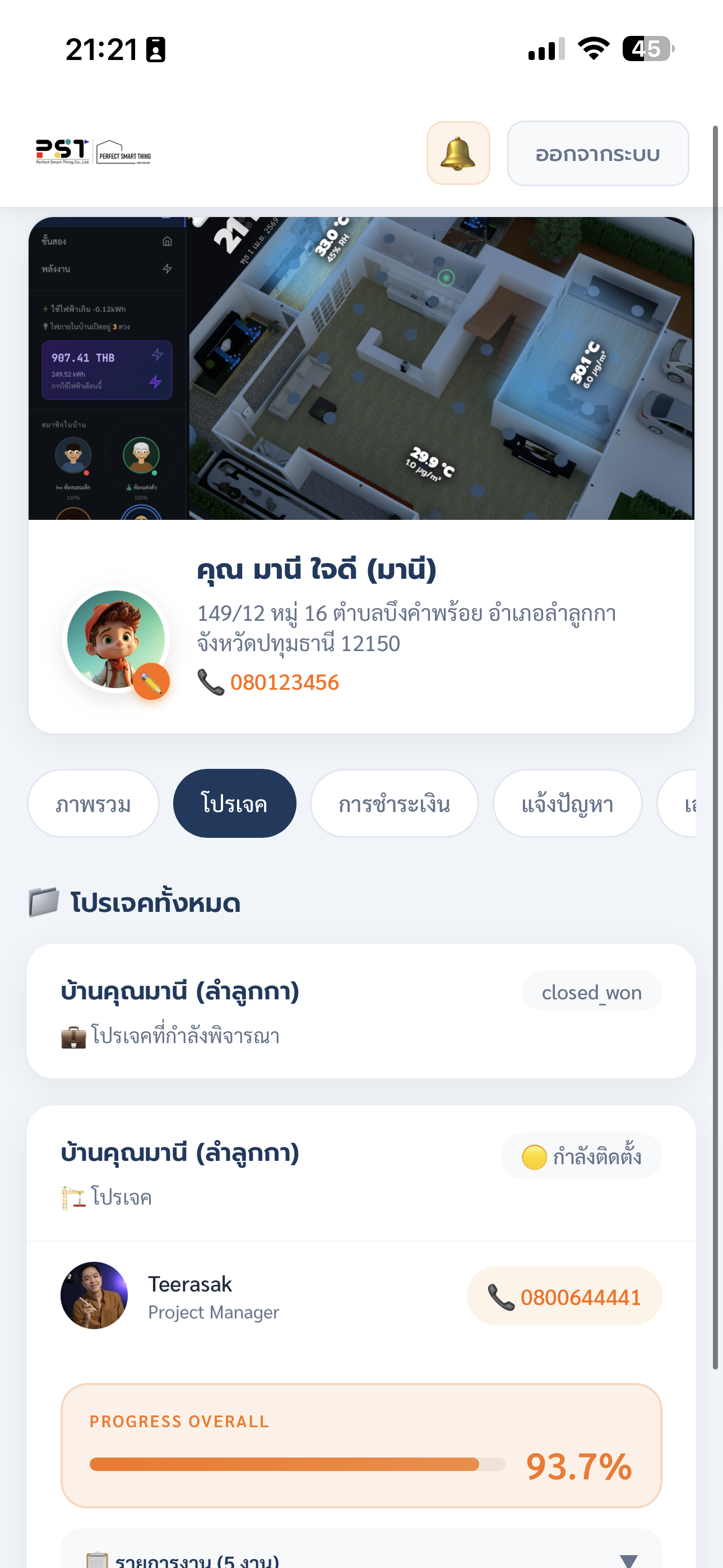The width and height of the screenshot is (723, 1568).
Task: Tap the phone icon next to 080123456
Action: (x=212, y=682)
